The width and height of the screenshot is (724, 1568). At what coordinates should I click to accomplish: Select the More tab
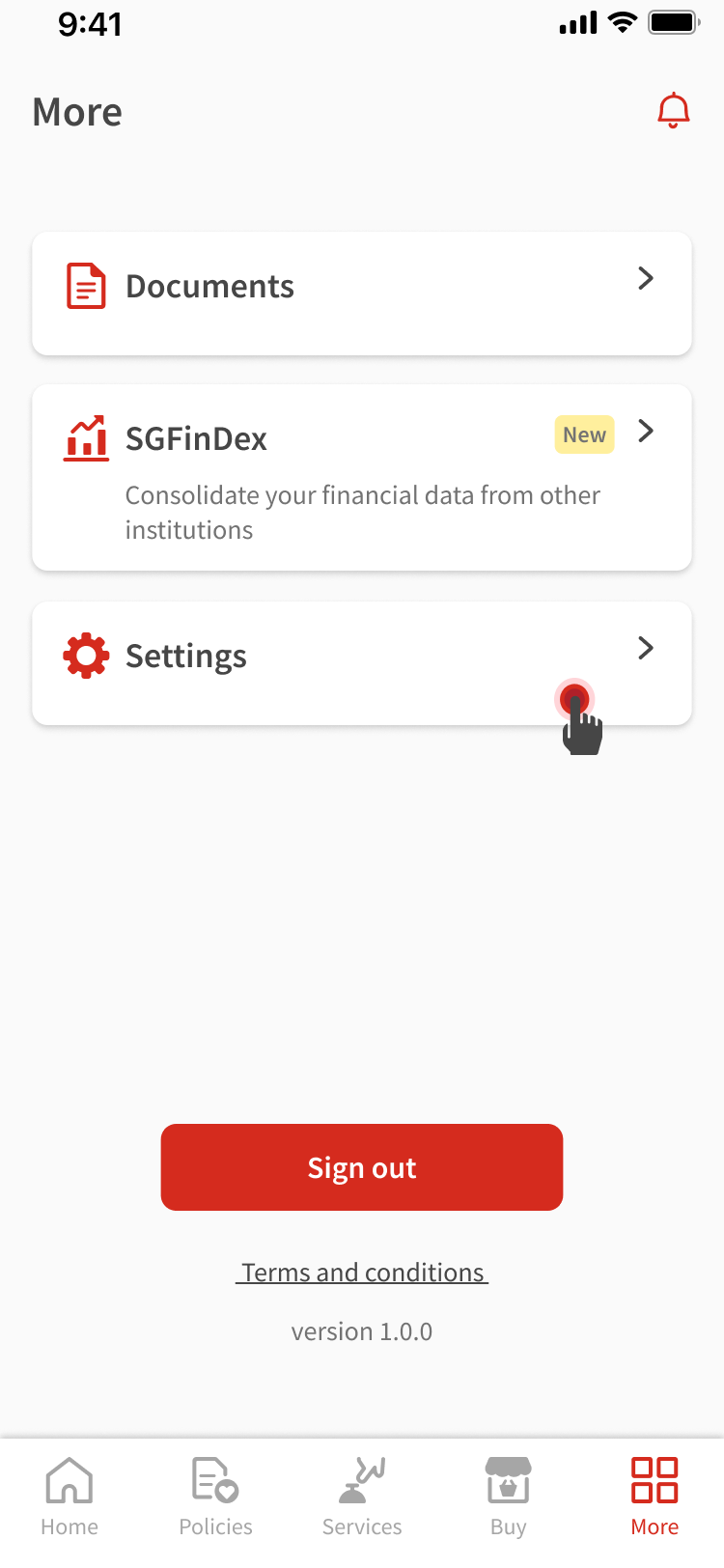pyautogui.click(x=654, y=1497)
